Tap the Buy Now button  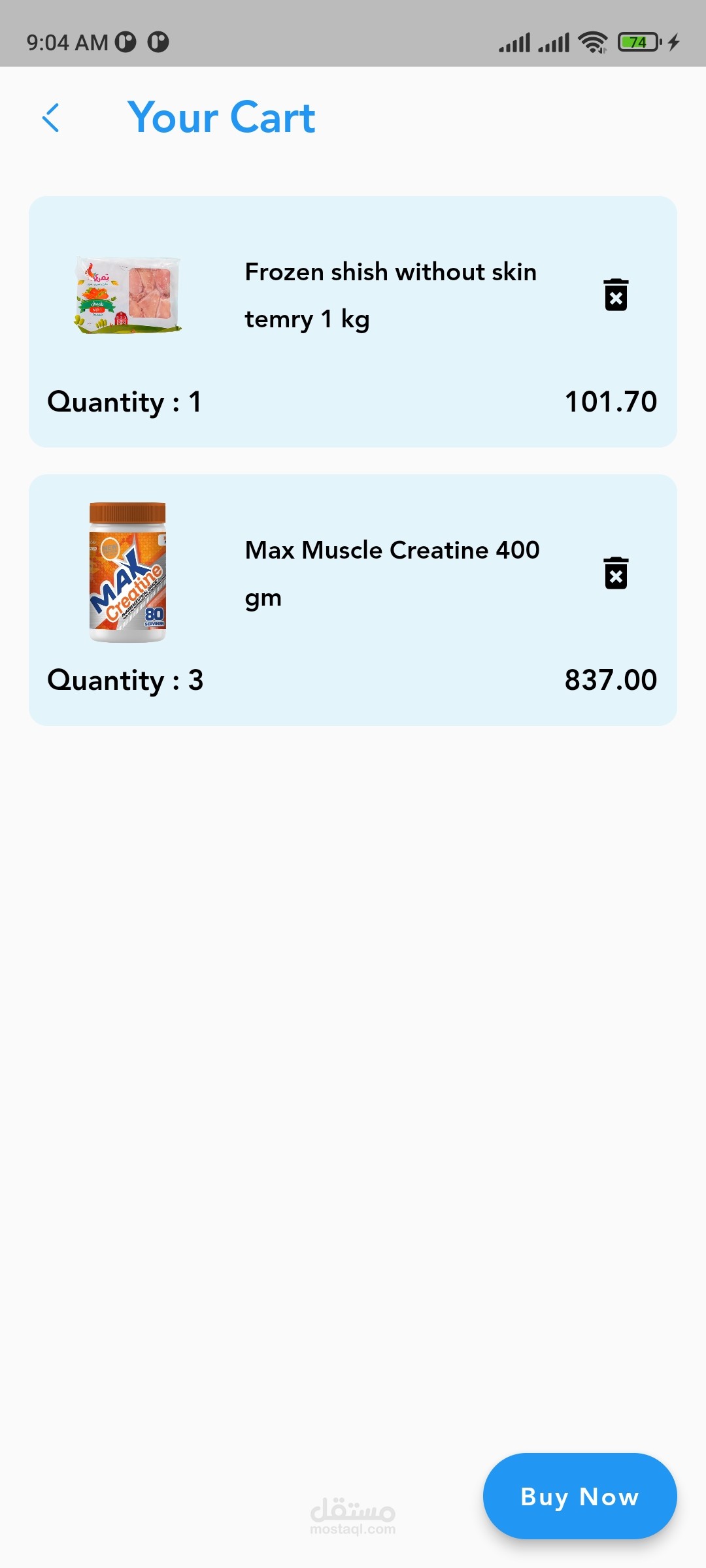click(x=579, y=1496)
